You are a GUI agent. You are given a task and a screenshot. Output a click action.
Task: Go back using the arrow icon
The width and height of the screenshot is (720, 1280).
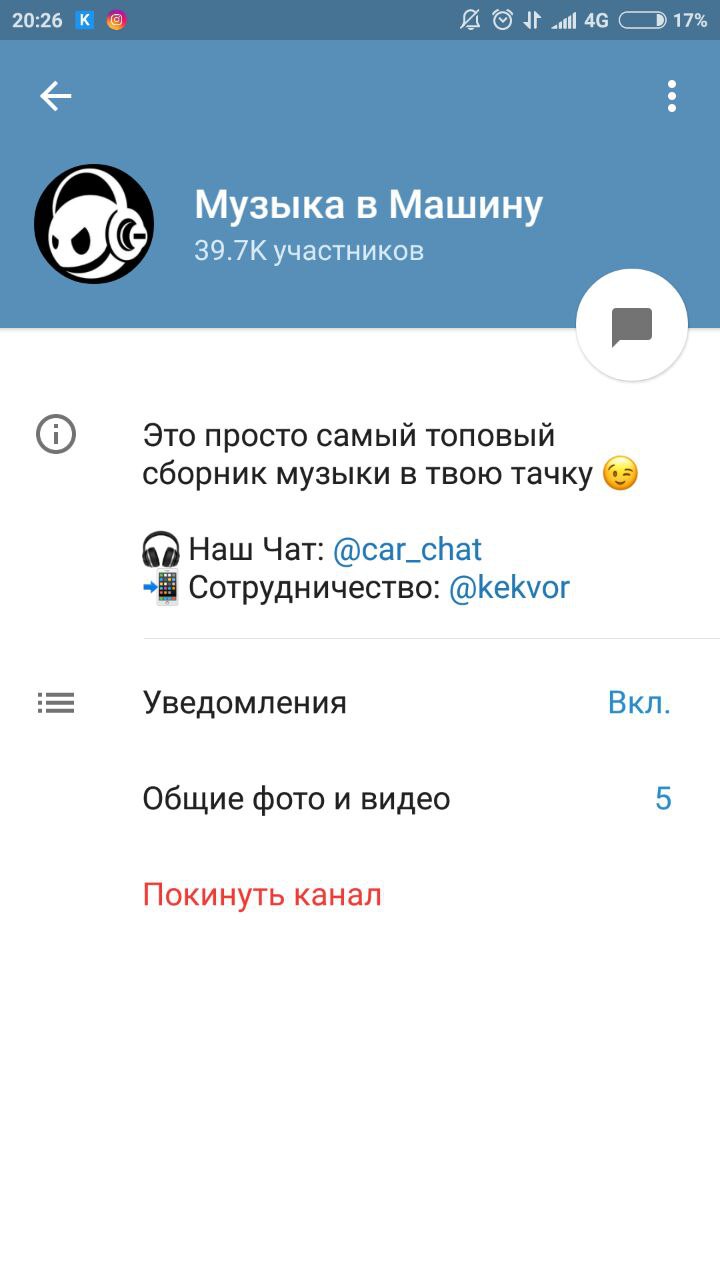coord(56,96)
